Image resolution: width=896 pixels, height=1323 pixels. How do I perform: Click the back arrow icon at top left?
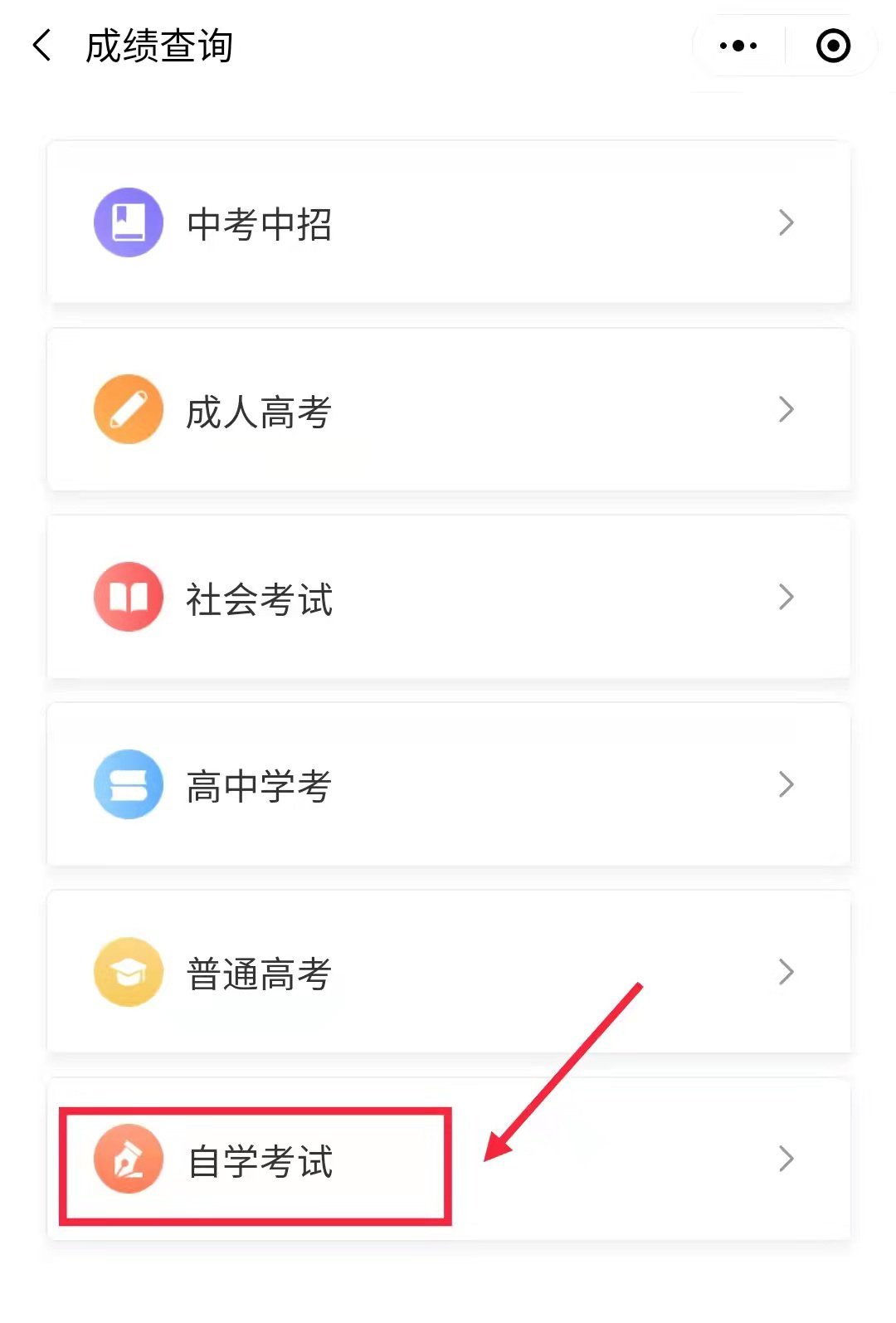(x=41, y=46)
